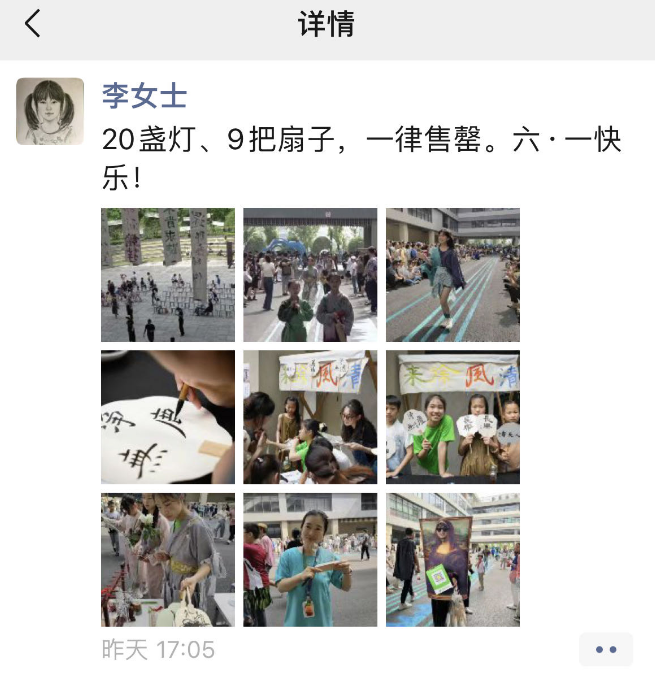View the photo of the crowd at the fan booth

(x=310, y=417)
